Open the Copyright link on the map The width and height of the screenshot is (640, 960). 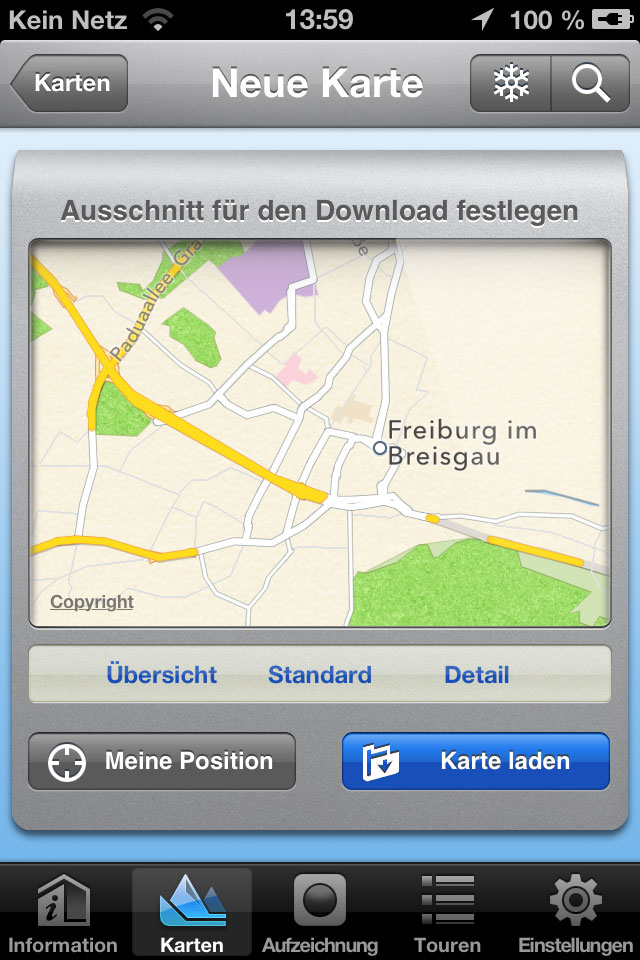(x=92, y=602)
